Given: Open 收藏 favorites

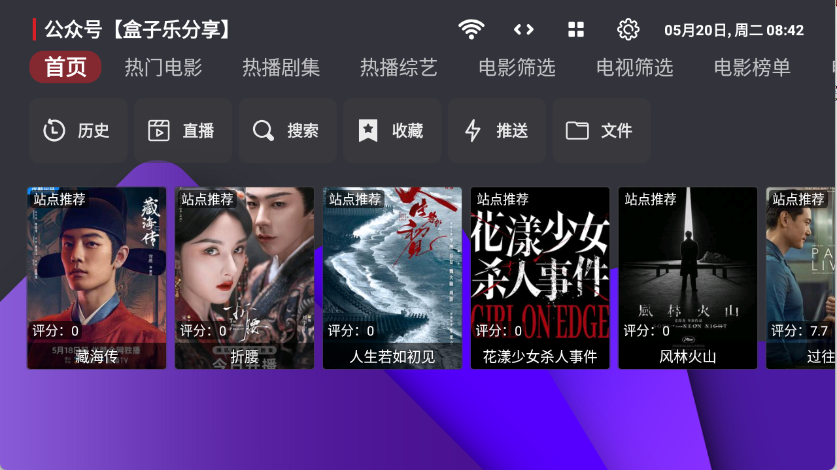Looking at the screenshot, I should point(392,130).
